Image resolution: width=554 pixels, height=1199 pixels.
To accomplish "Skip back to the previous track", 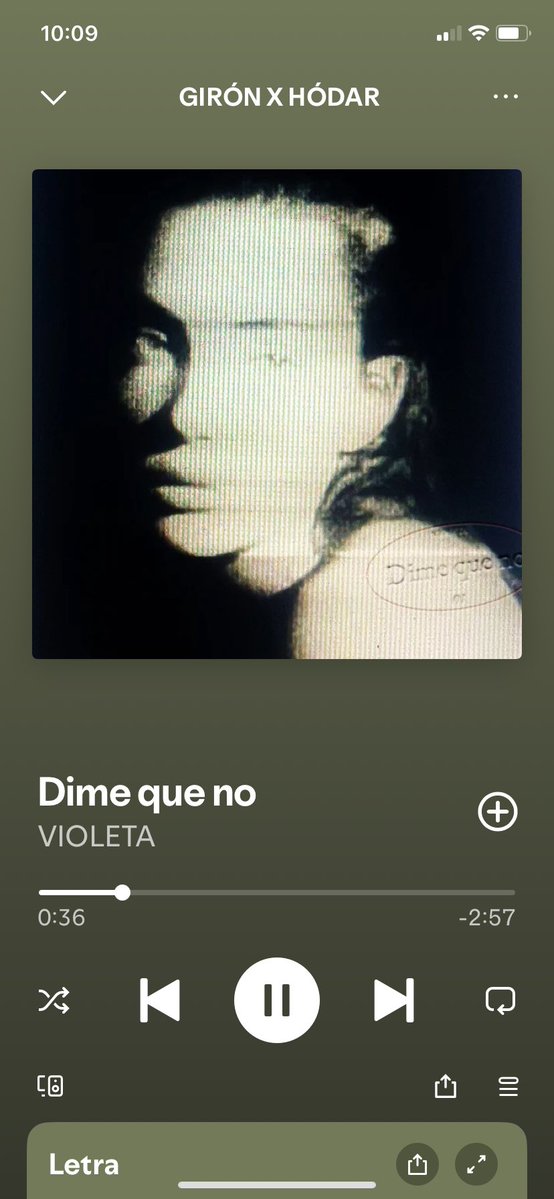I will (x=160, y=999).
